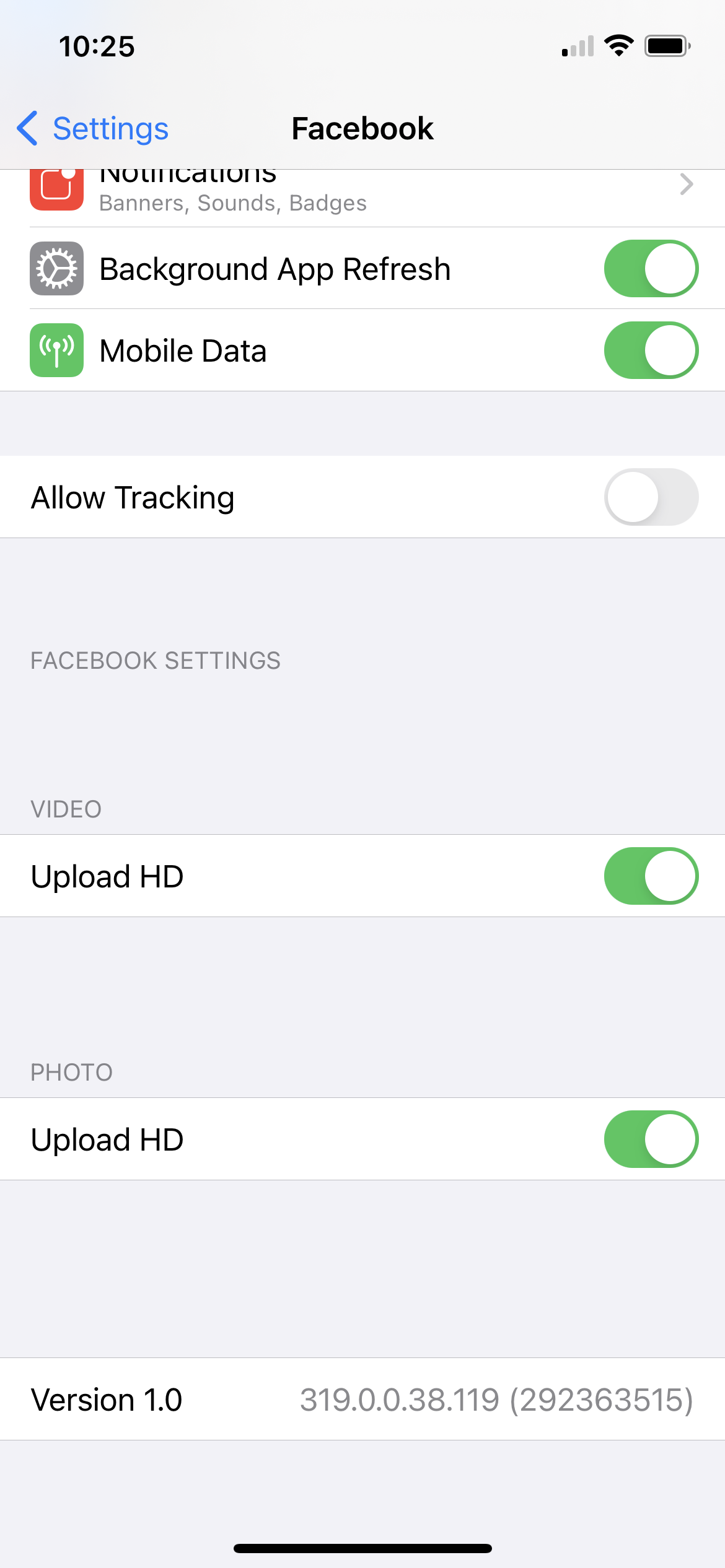The width and height of the screenshot is (725, 1568).
Task: Enable Allow Tracking
Action: (651, 497)
